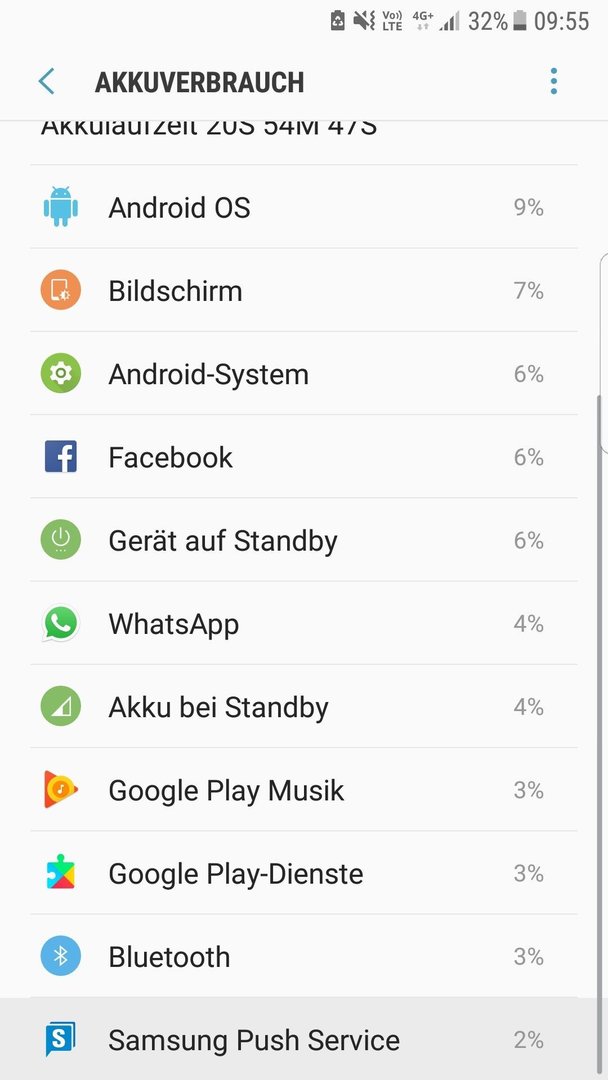This screenshot has width=608, height=1080.
Task: Open Android OS battery details
Action: coord(304,207)
